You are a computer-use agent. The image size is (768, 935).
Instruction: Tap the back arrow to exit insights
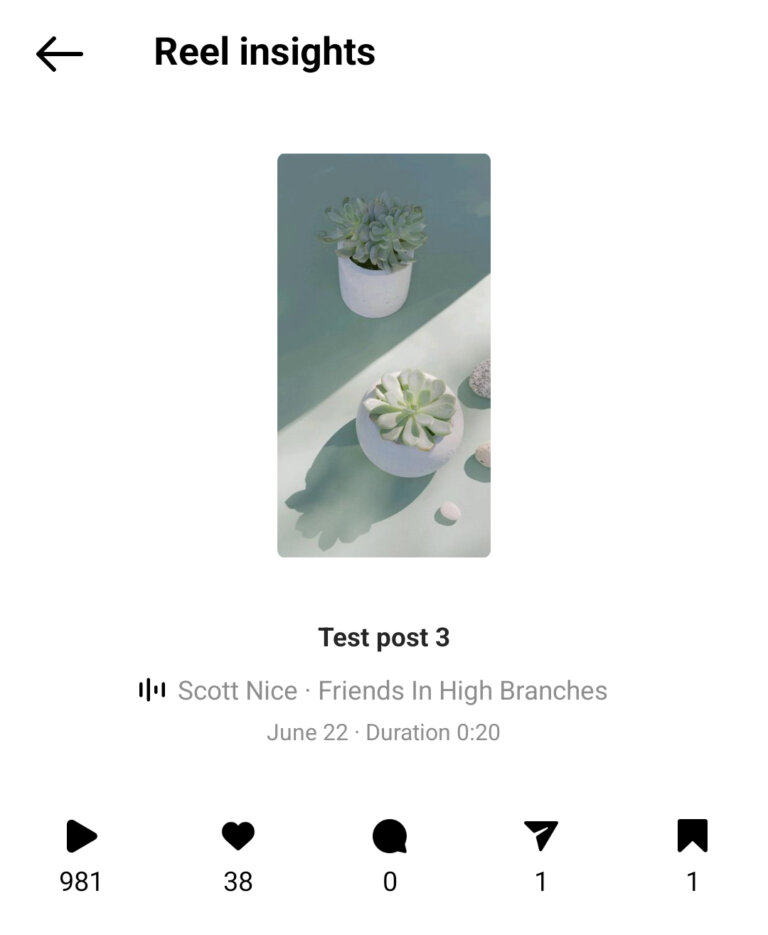click(x=60, y=52)
